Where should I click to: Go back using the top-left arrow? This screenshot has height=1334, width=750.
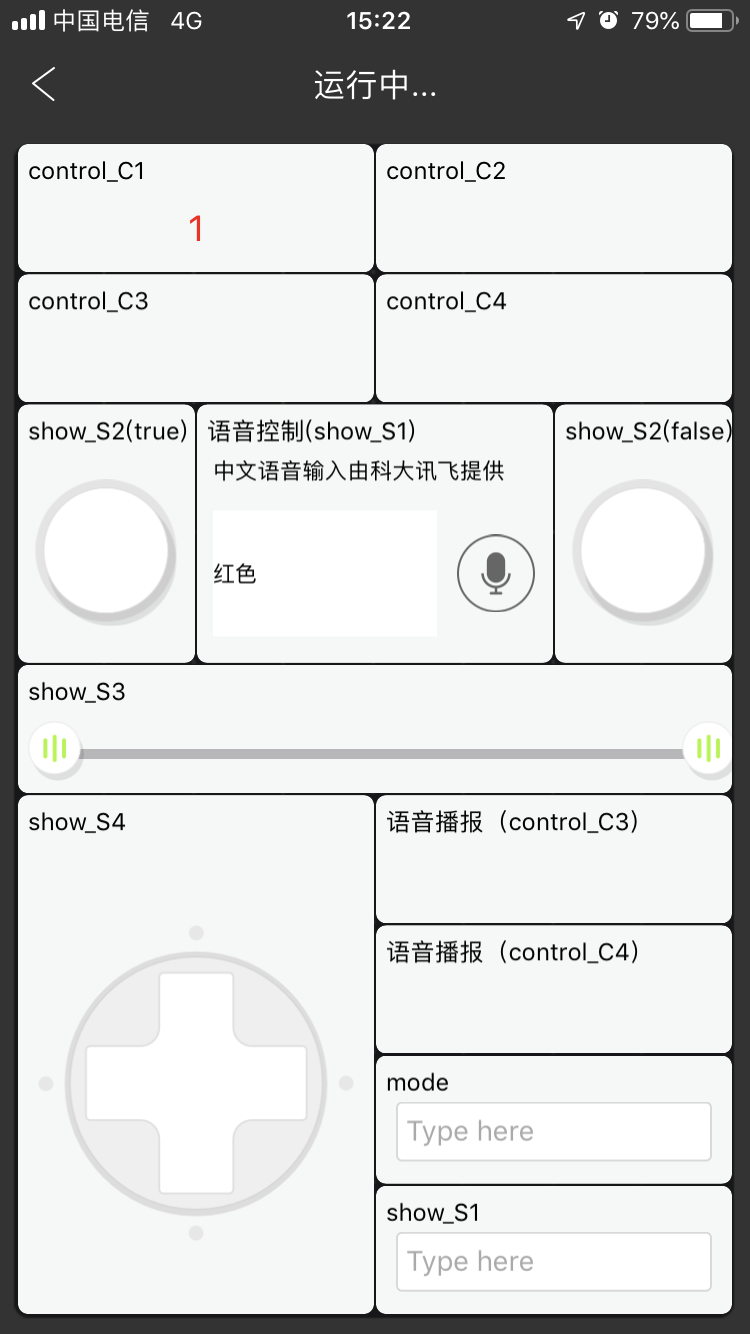pos(43,85)
